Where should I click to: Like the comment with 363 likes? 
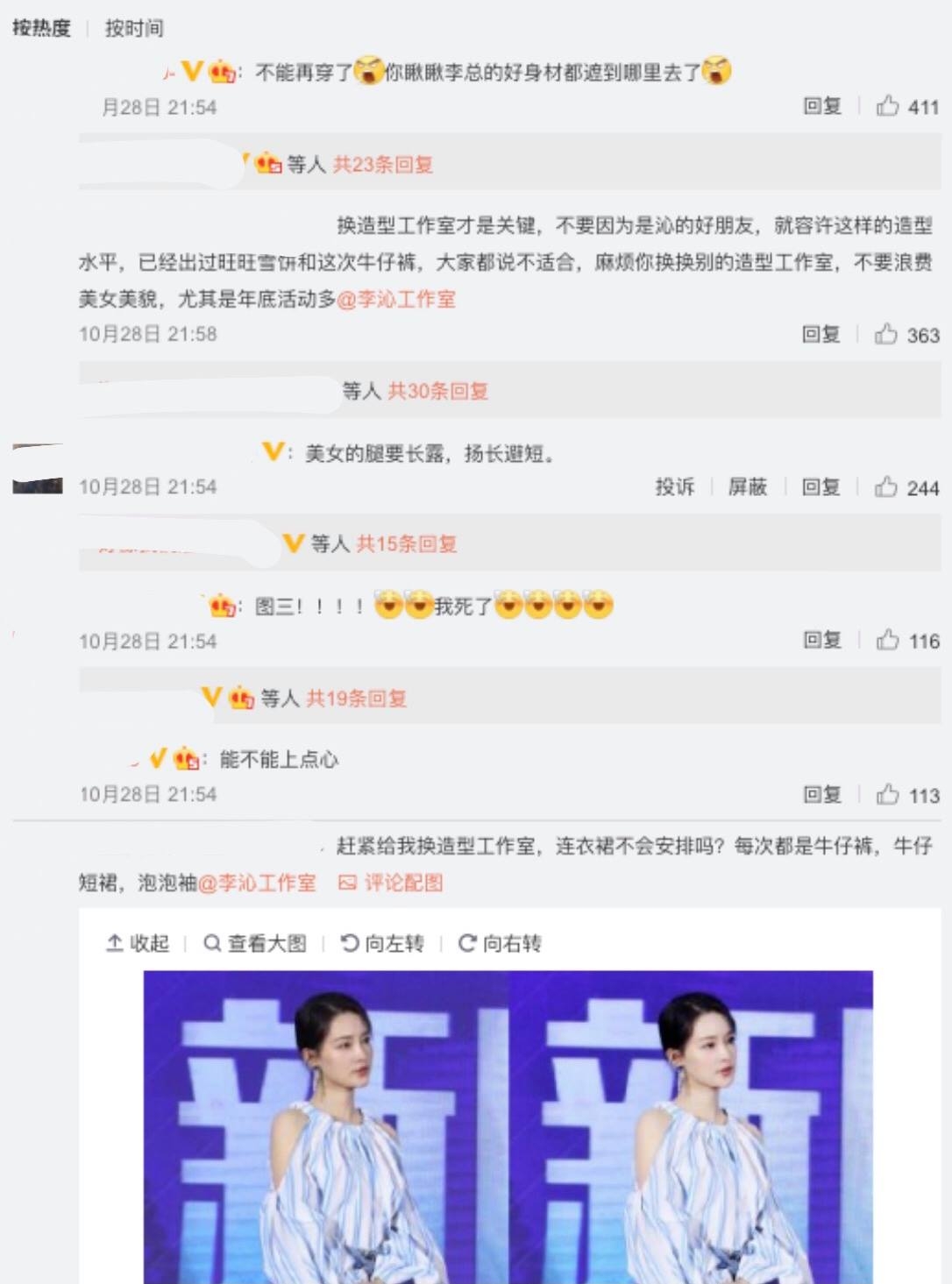[x=886, y=334]
